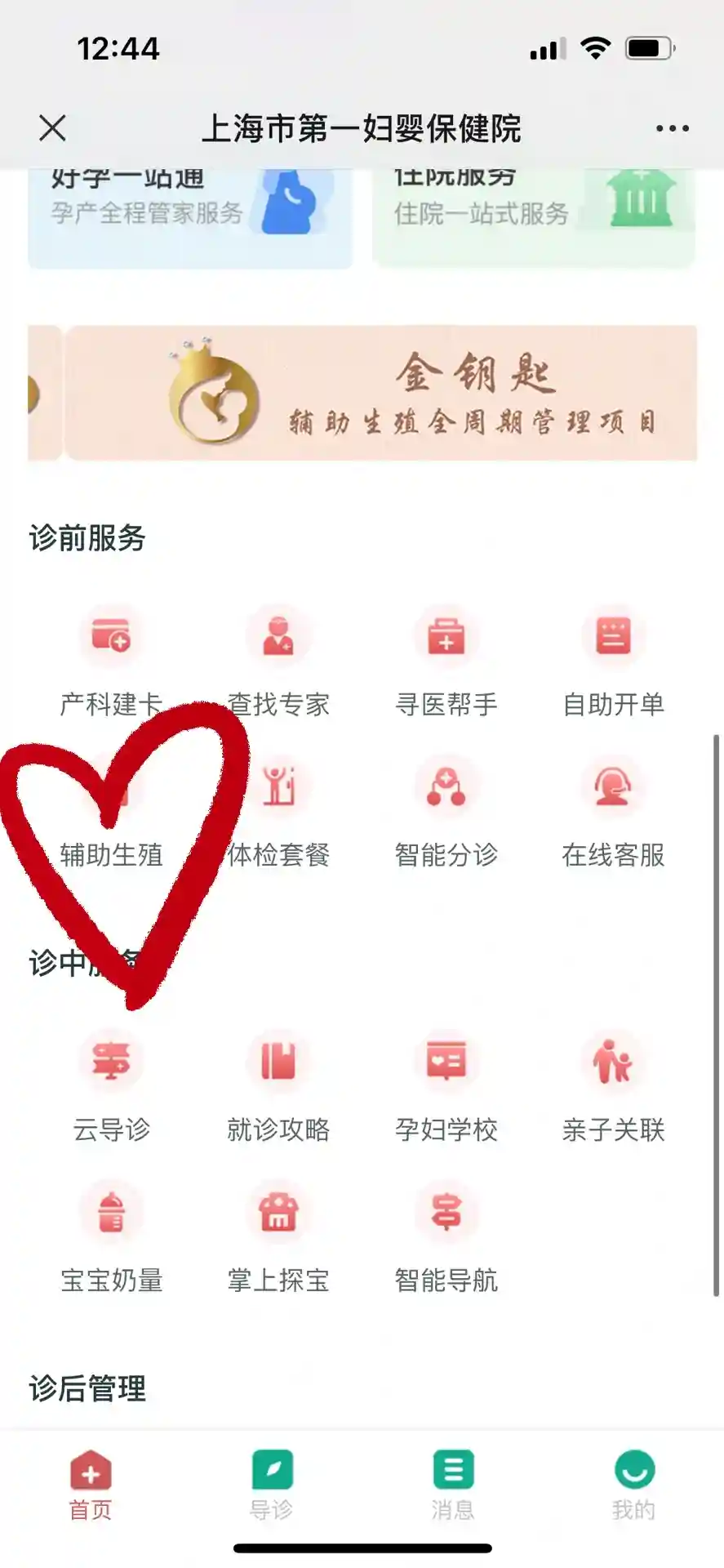Viewport: 724px width, 1568px height.
Task: Switch to the 导诊 tab
Action: click(x=272, y=1486)
